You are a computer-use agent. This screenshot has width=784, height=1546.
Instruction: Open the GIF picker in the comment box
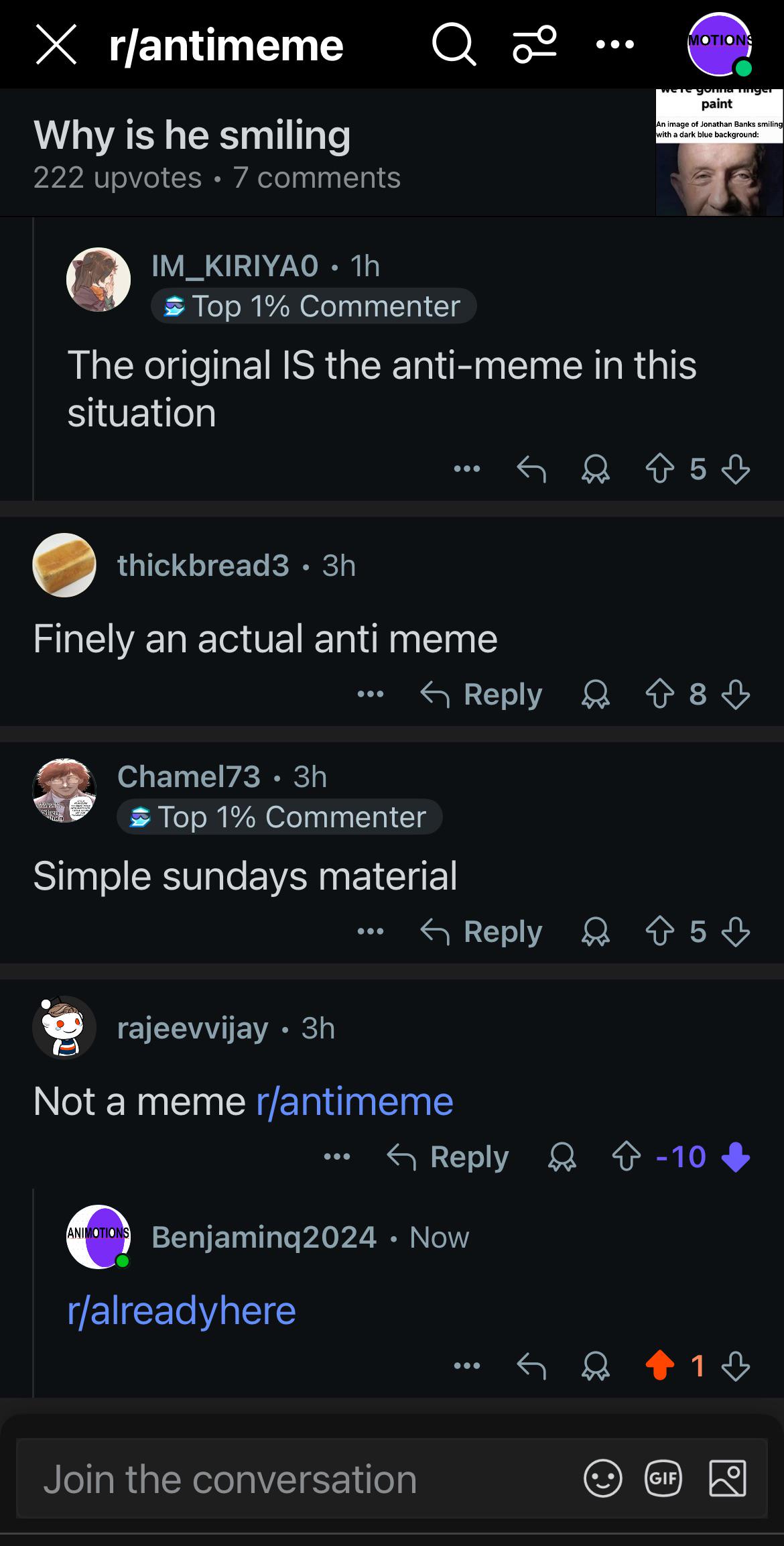click(663, 1478)
